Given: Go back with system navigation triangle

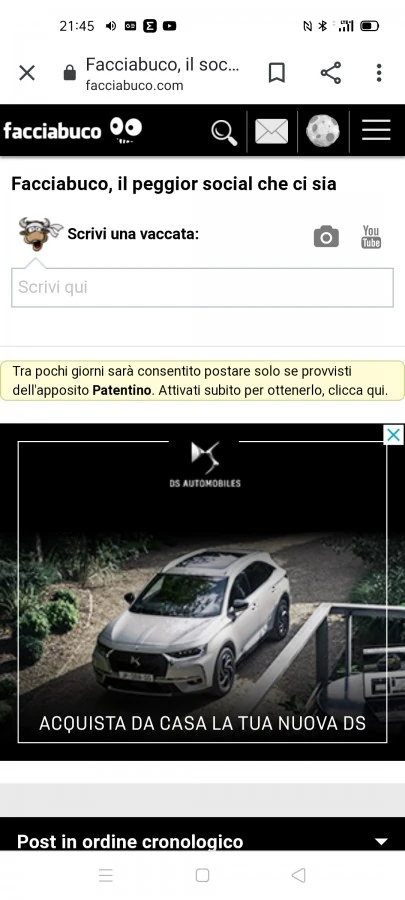Looking at the screenshot, I should point(298,875).
